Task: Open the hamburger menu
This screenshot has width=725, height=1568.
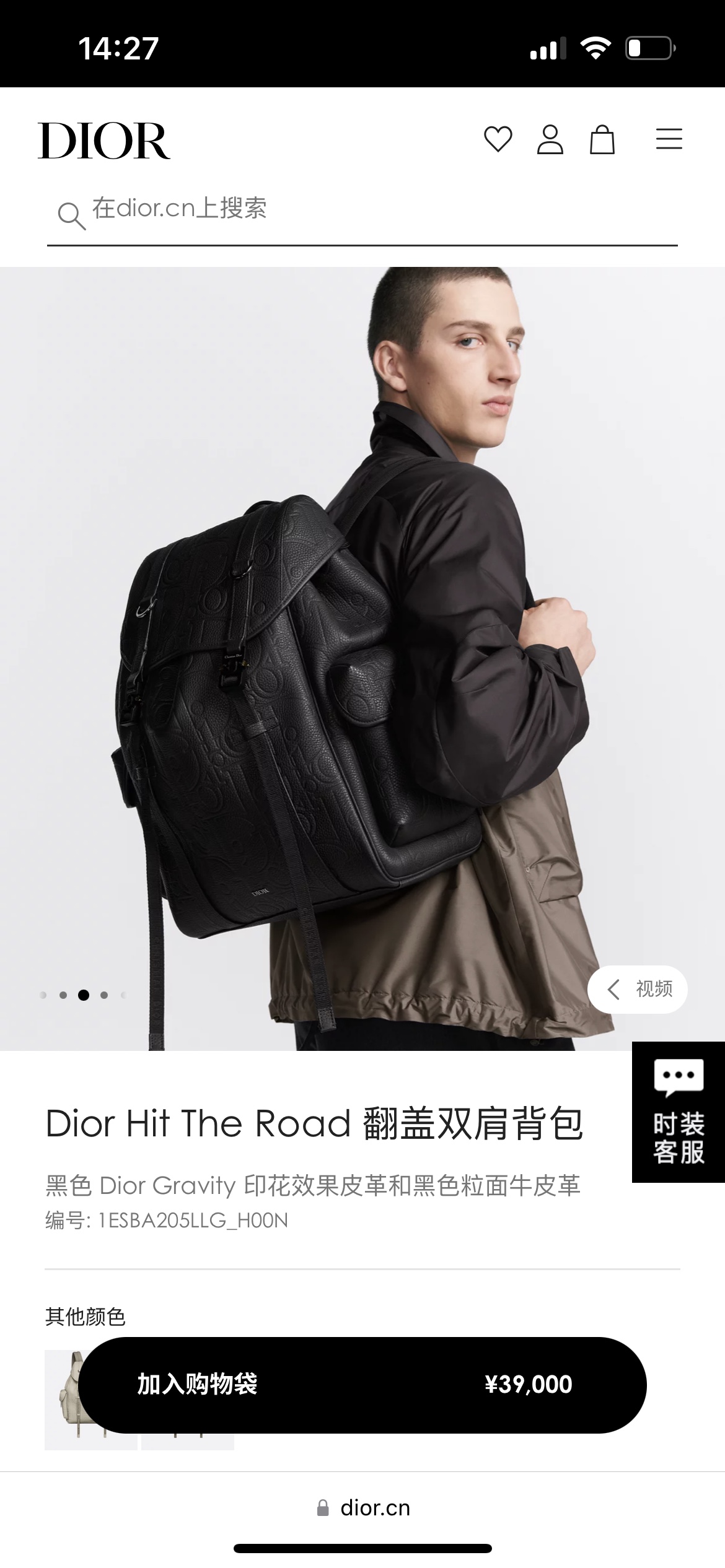Action: 669,139
